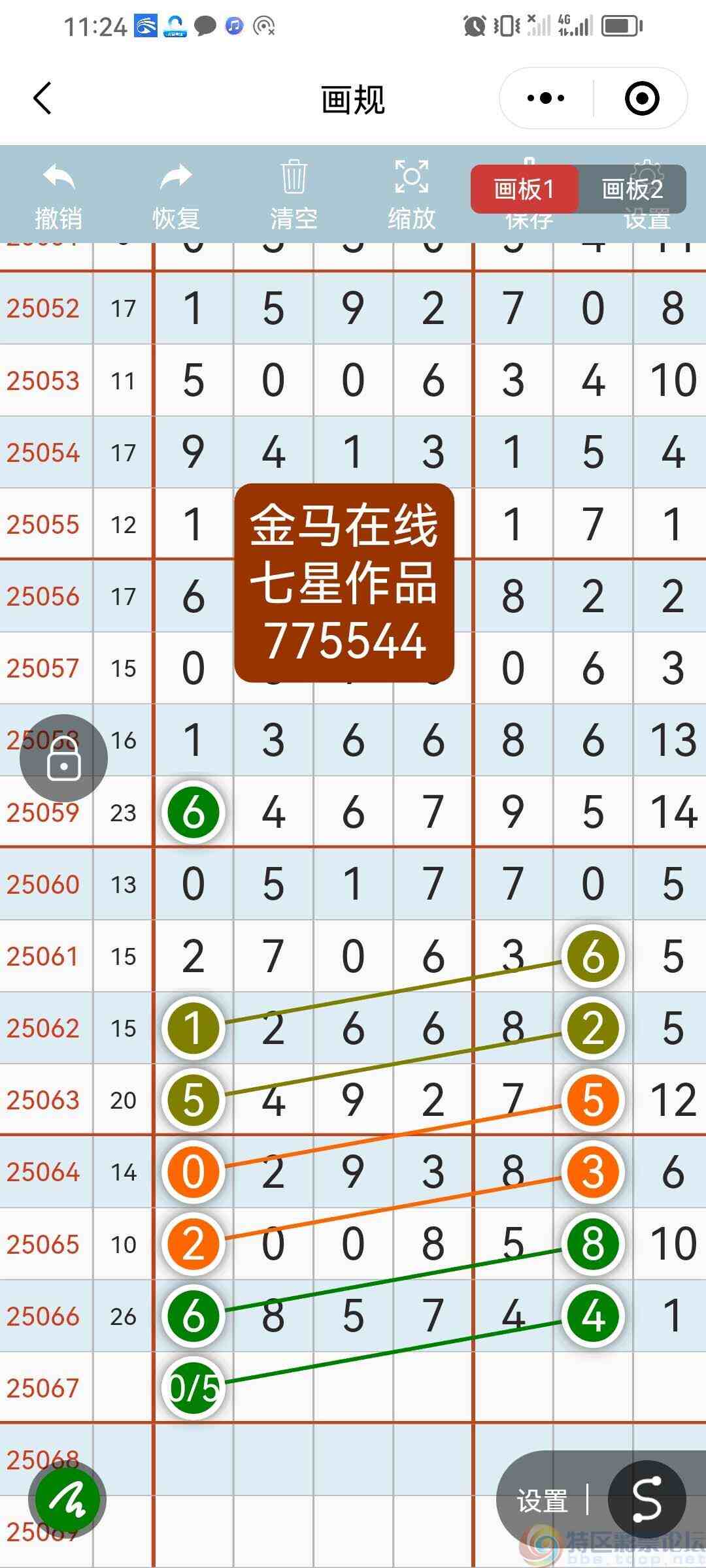
Task: Select the green circled 6 on row 25059
Action: click(x=193, y=812)
